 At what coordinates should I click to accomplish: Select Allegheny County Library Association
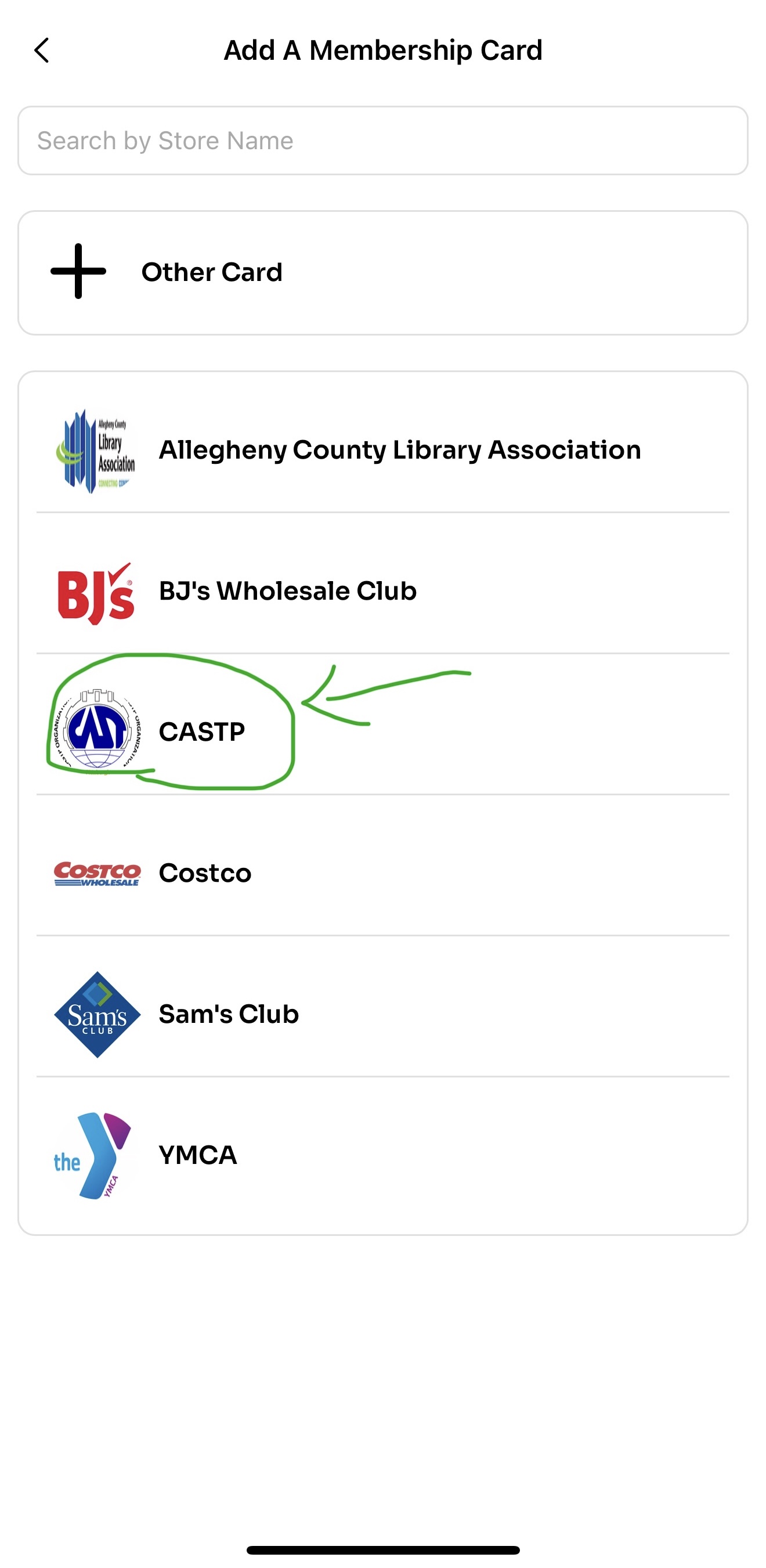(382, 450)
